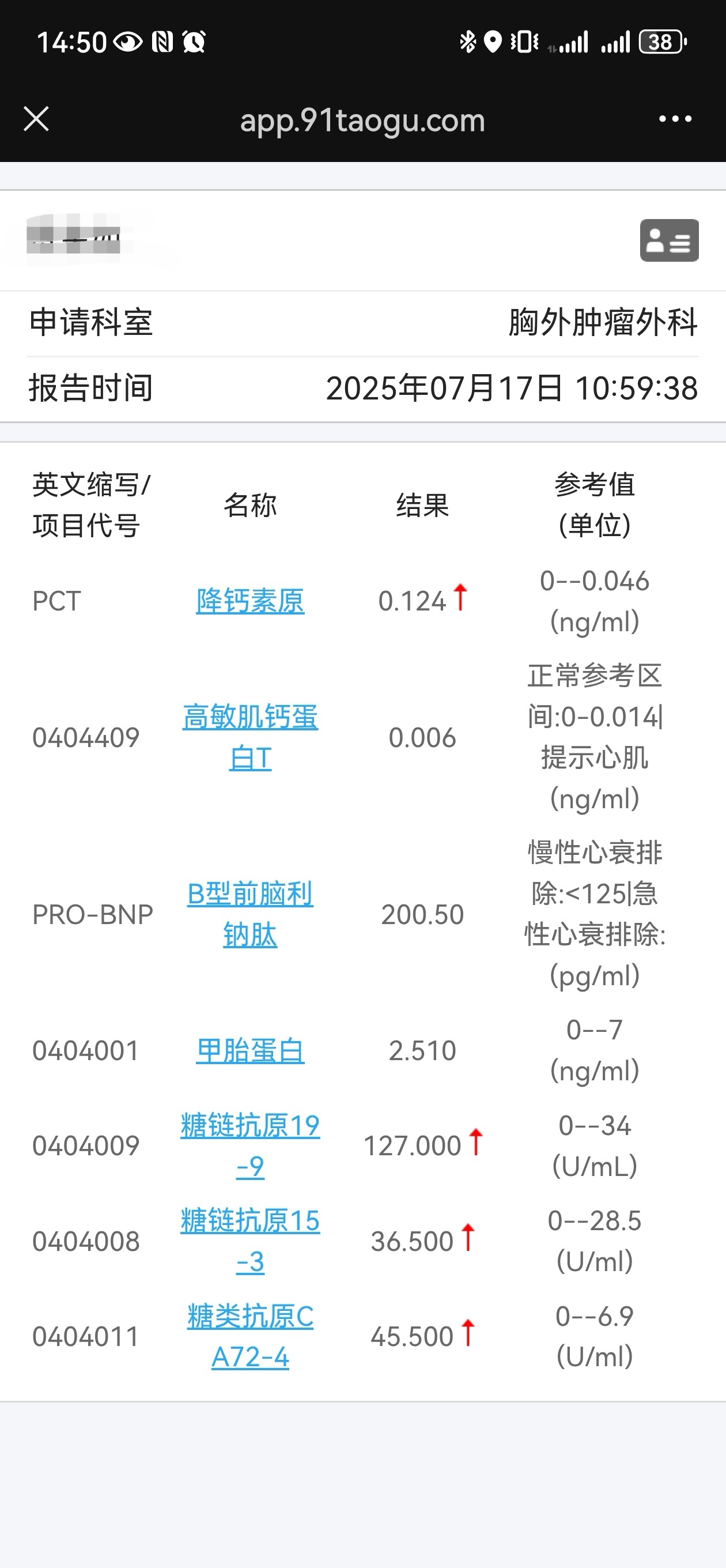
Task: View details for B型前脑利钠肽
Action: (x=250, y=914)
